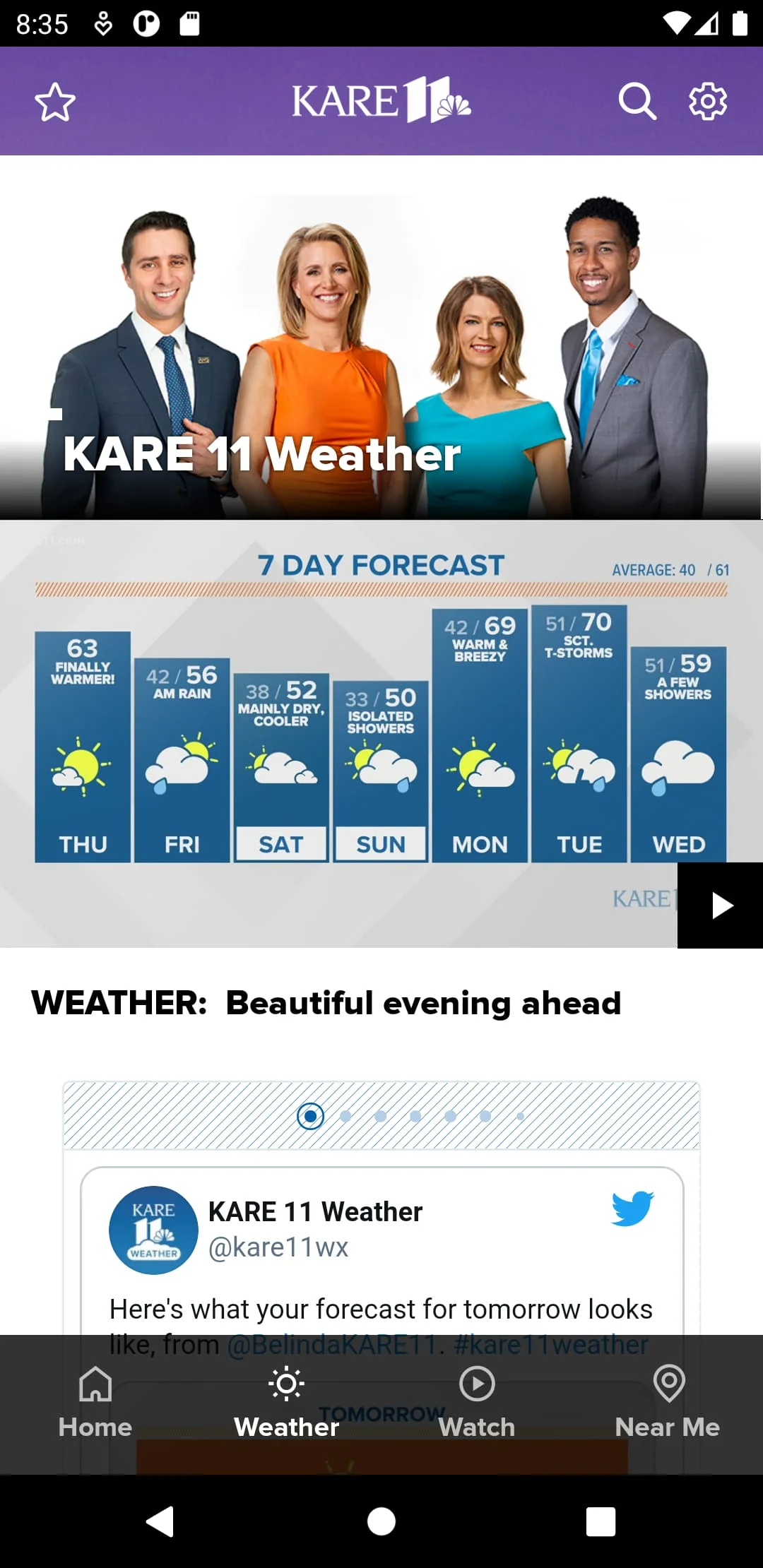The height and width of the screenshot is (1568, 763).
Task: Open the KARE 11 Weather Twitter profile
Action: 314,1212
